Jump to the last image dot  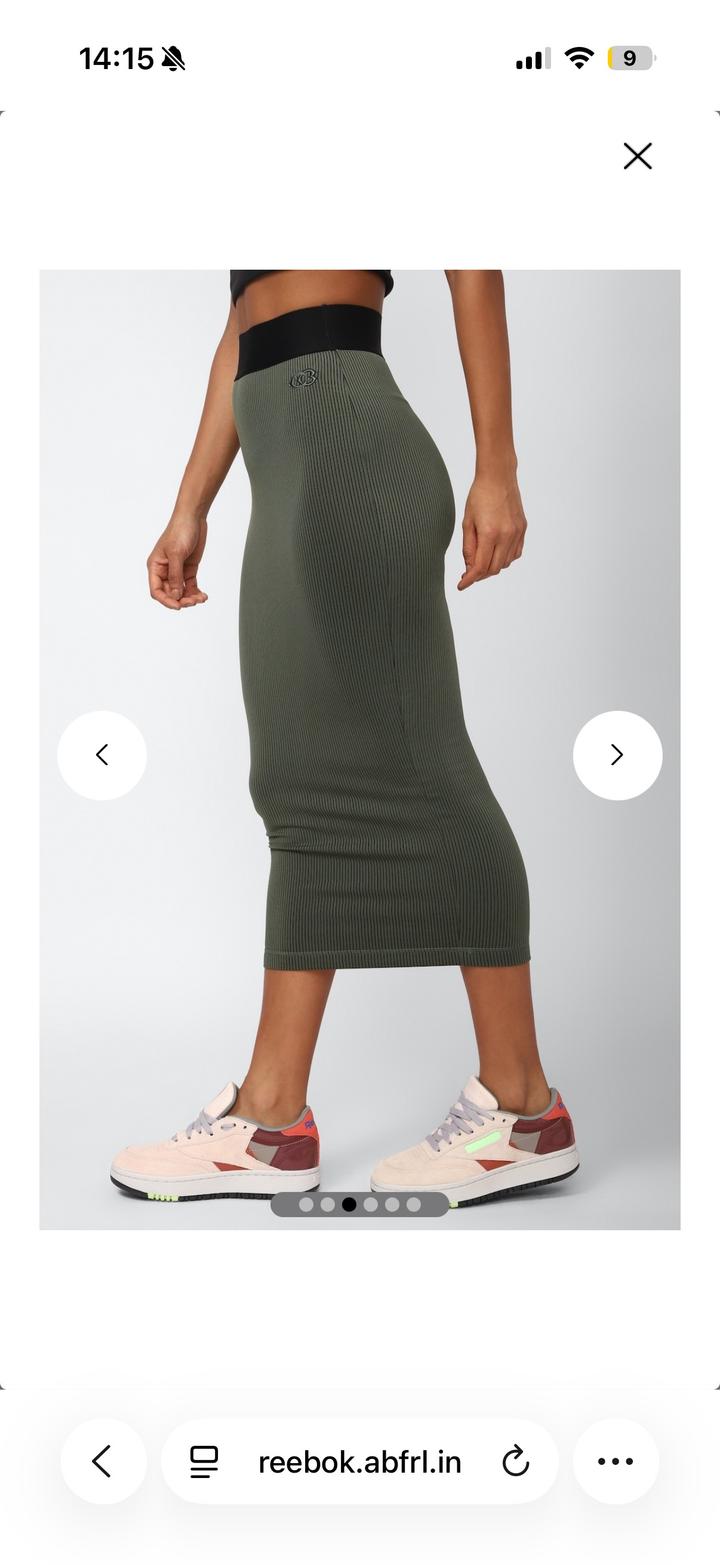414,1204
